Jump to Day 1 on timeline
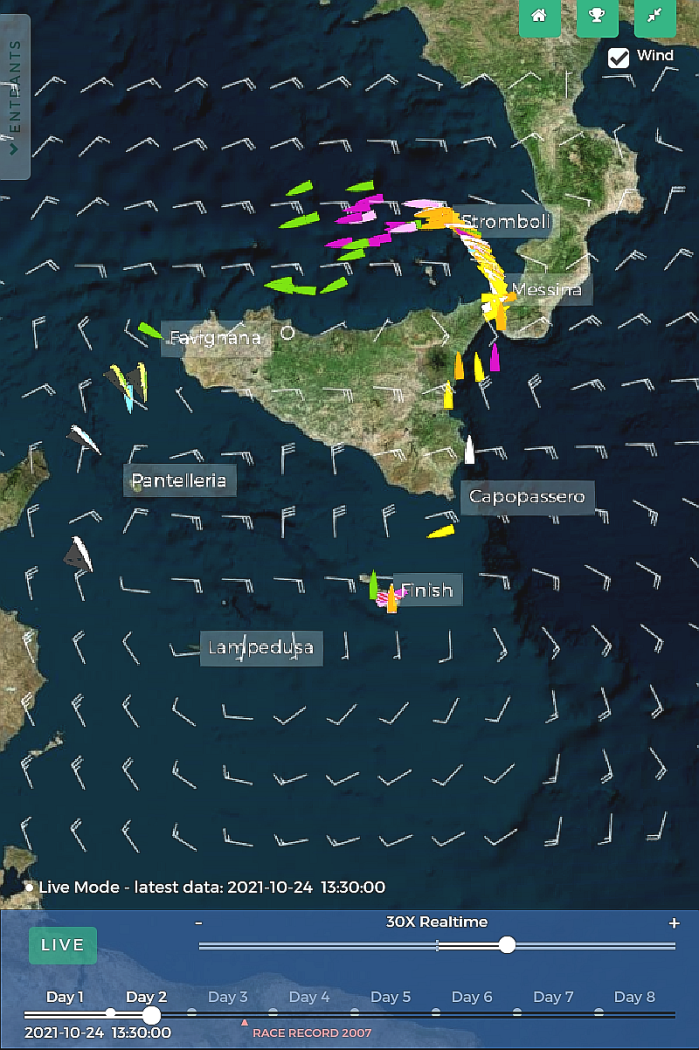This screenshot has width=699, height=1050. 66,997
